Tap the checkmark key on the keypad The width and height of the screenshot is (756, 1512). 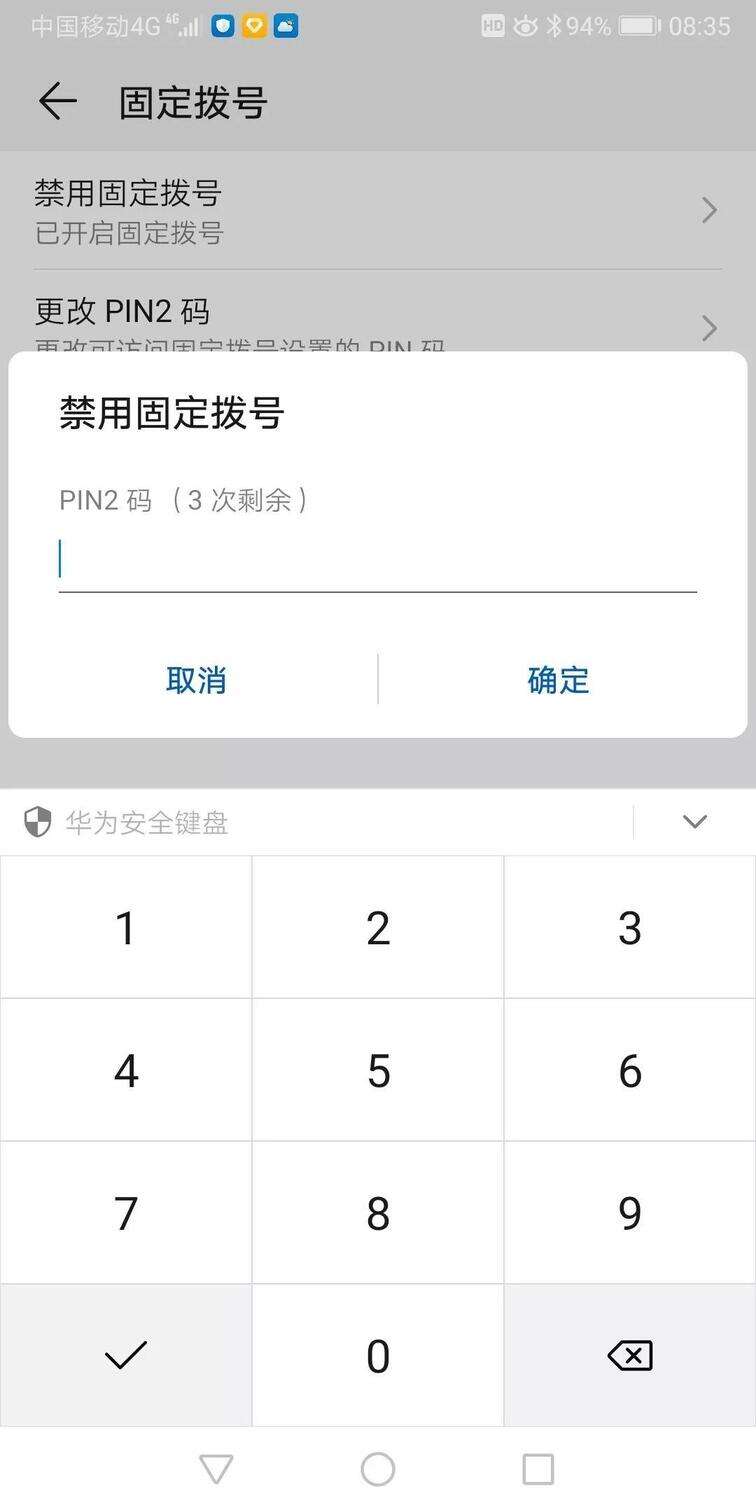(x=126, y=1356)
